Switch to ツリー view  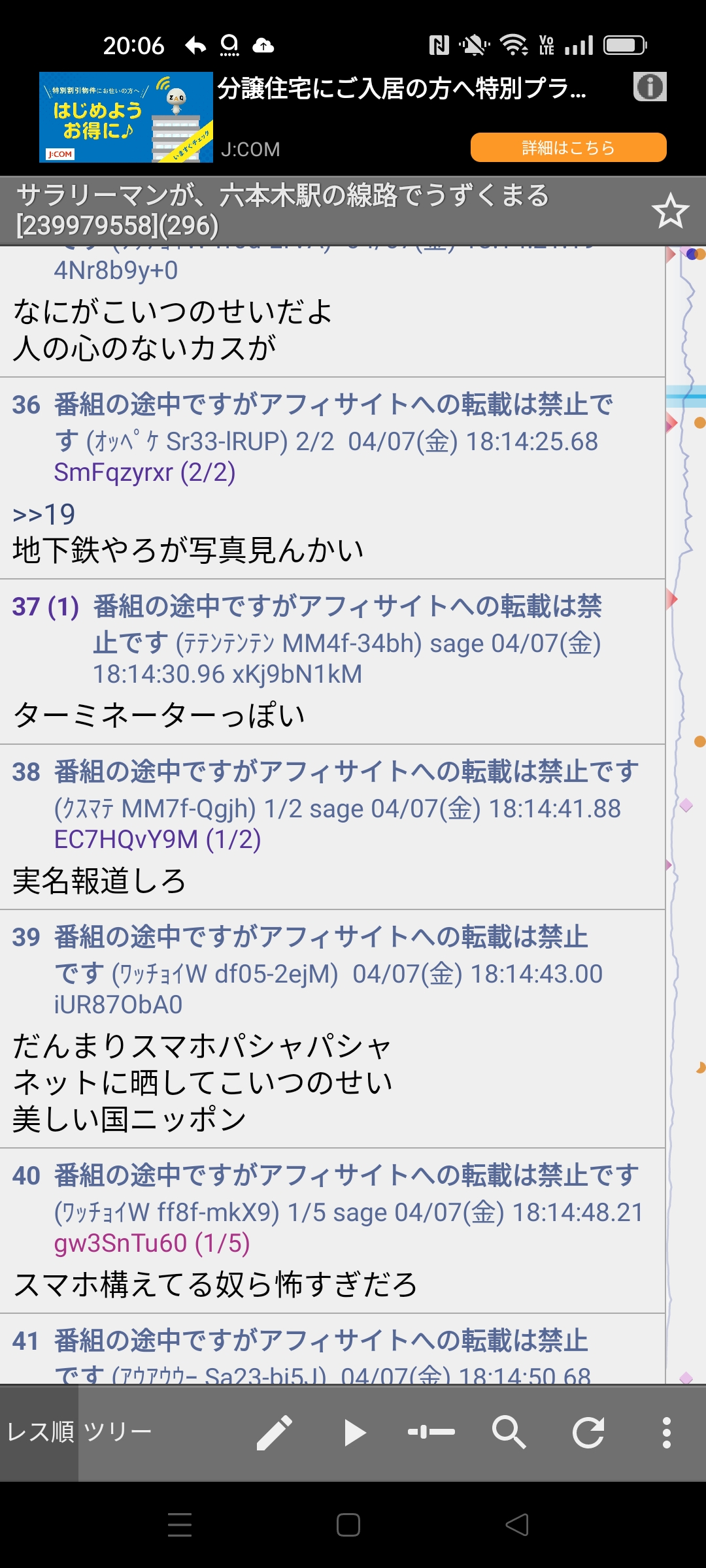pyautogui.click(x=118, y=1432)
